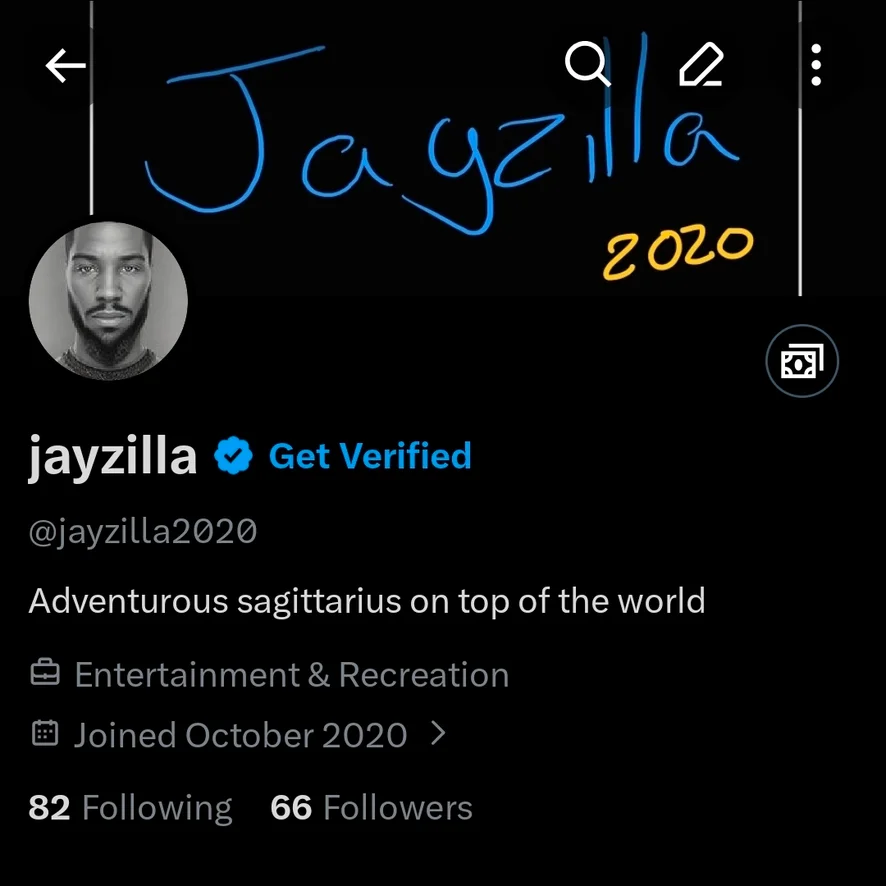The width and height of the screenshot is (886, 886).
Task: View the 66 Followers list
Action: [371, 808]
